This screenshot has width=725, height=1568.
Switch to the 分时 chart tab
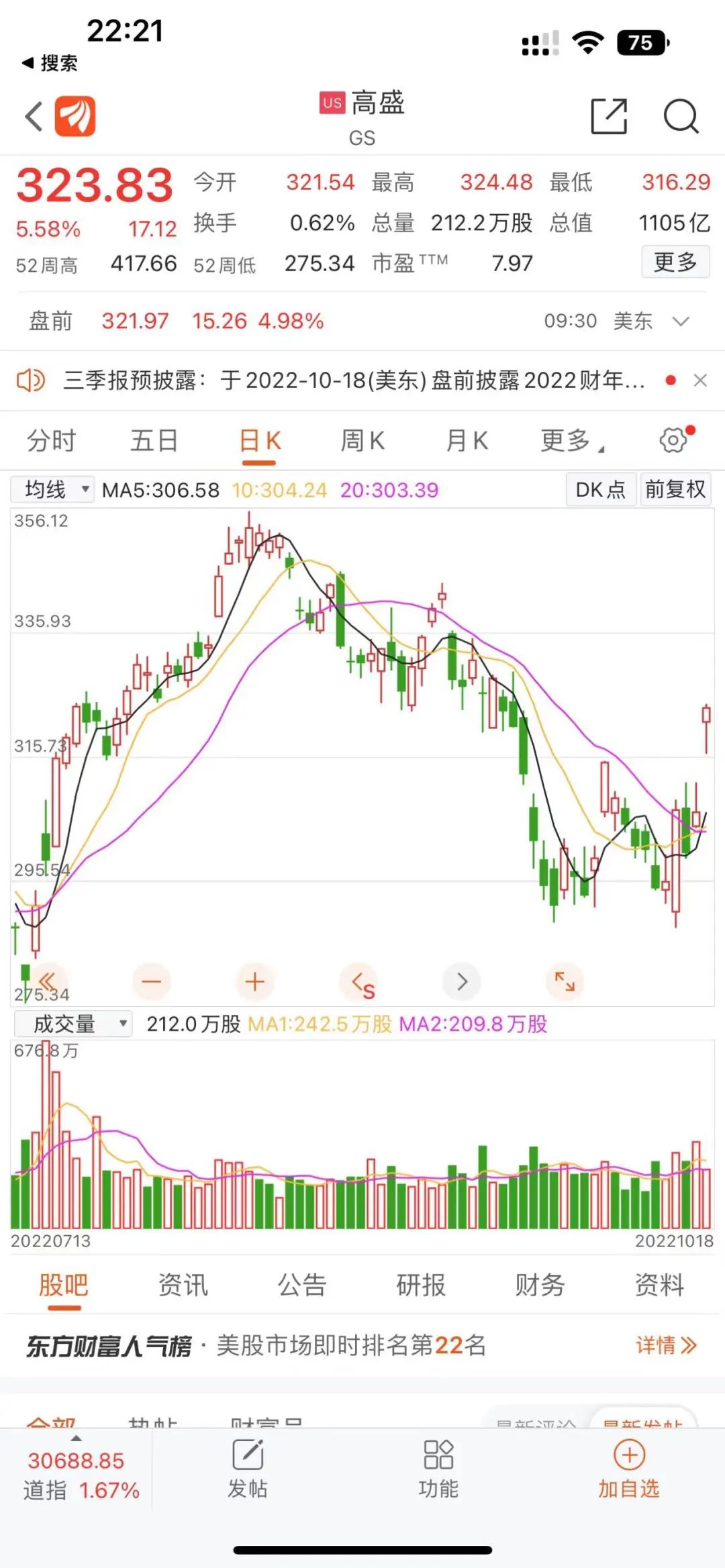pos(52,441)
